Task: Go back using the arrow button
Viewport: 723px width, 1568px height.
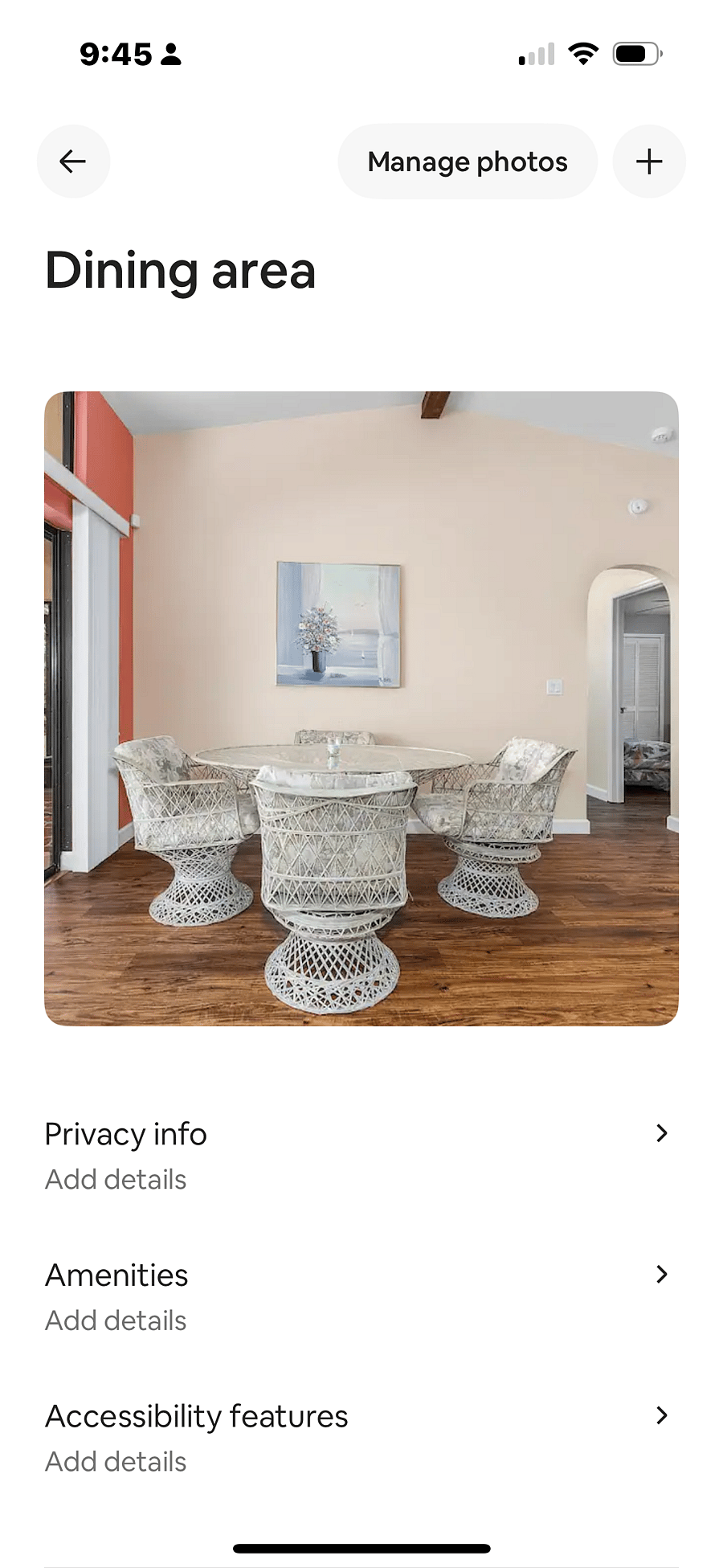Action: 73,162
